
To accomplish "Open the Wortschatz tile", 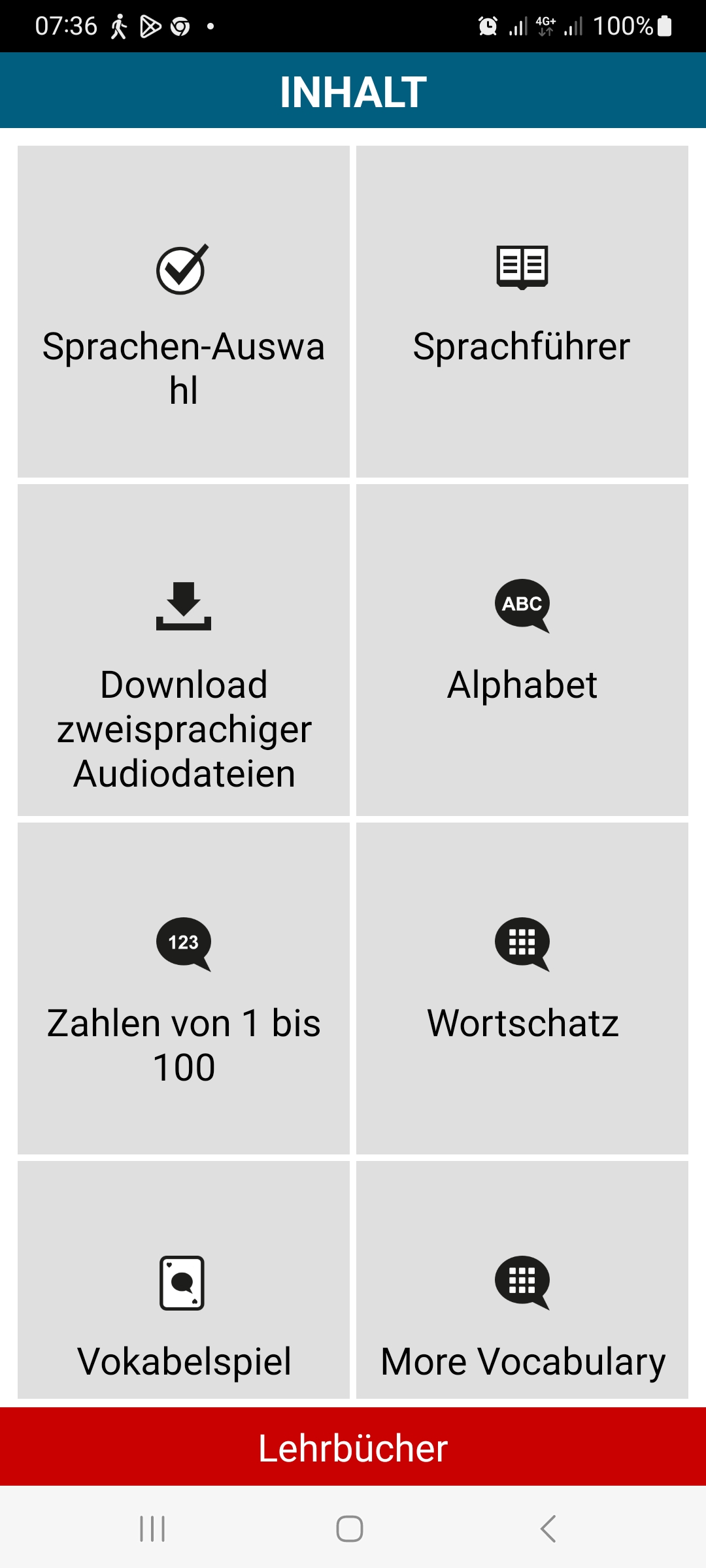I will 522,988.
